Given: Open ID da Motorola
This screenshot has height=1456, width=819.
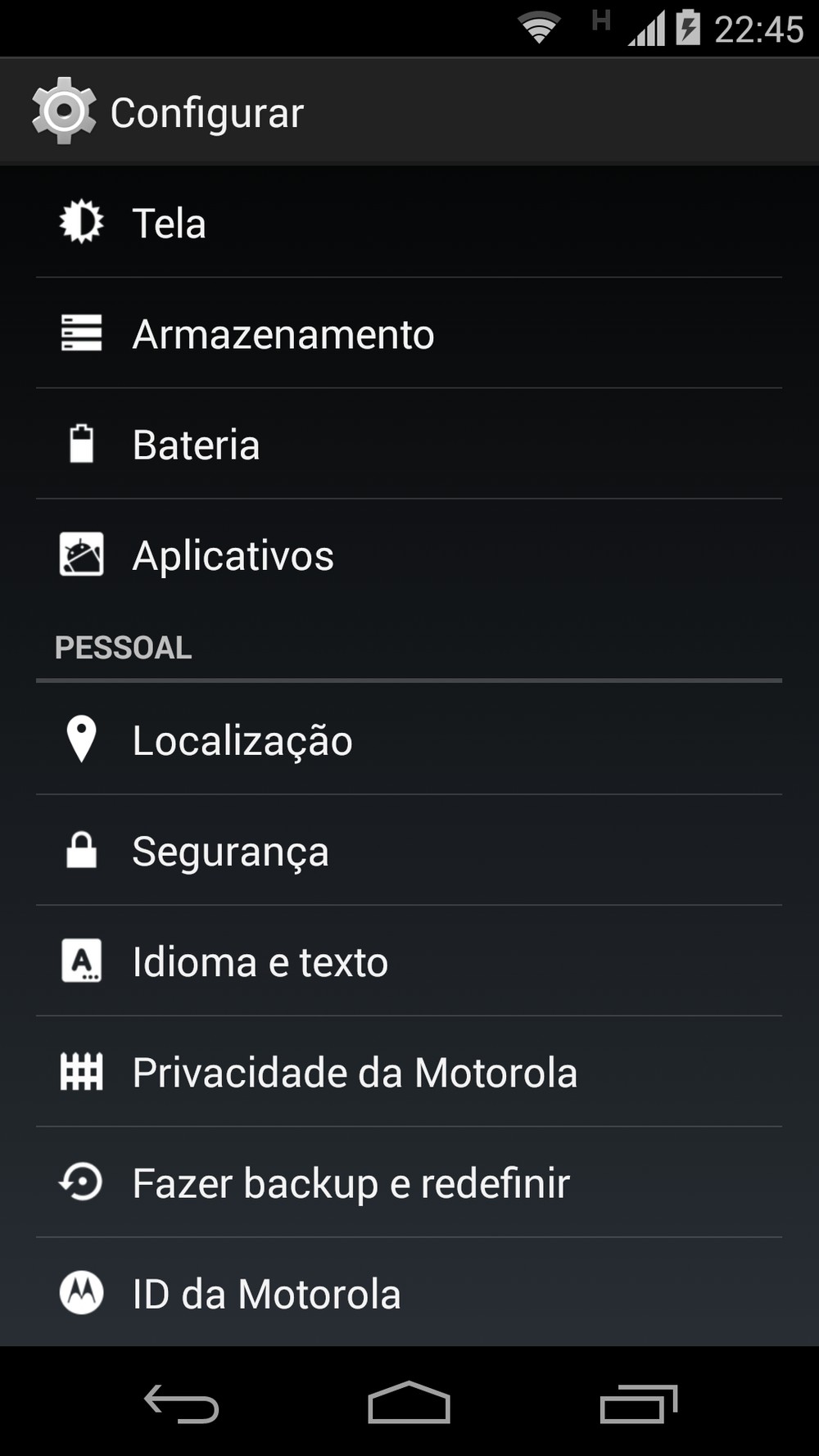Looking at the screenshot, I should (409, 1293).
